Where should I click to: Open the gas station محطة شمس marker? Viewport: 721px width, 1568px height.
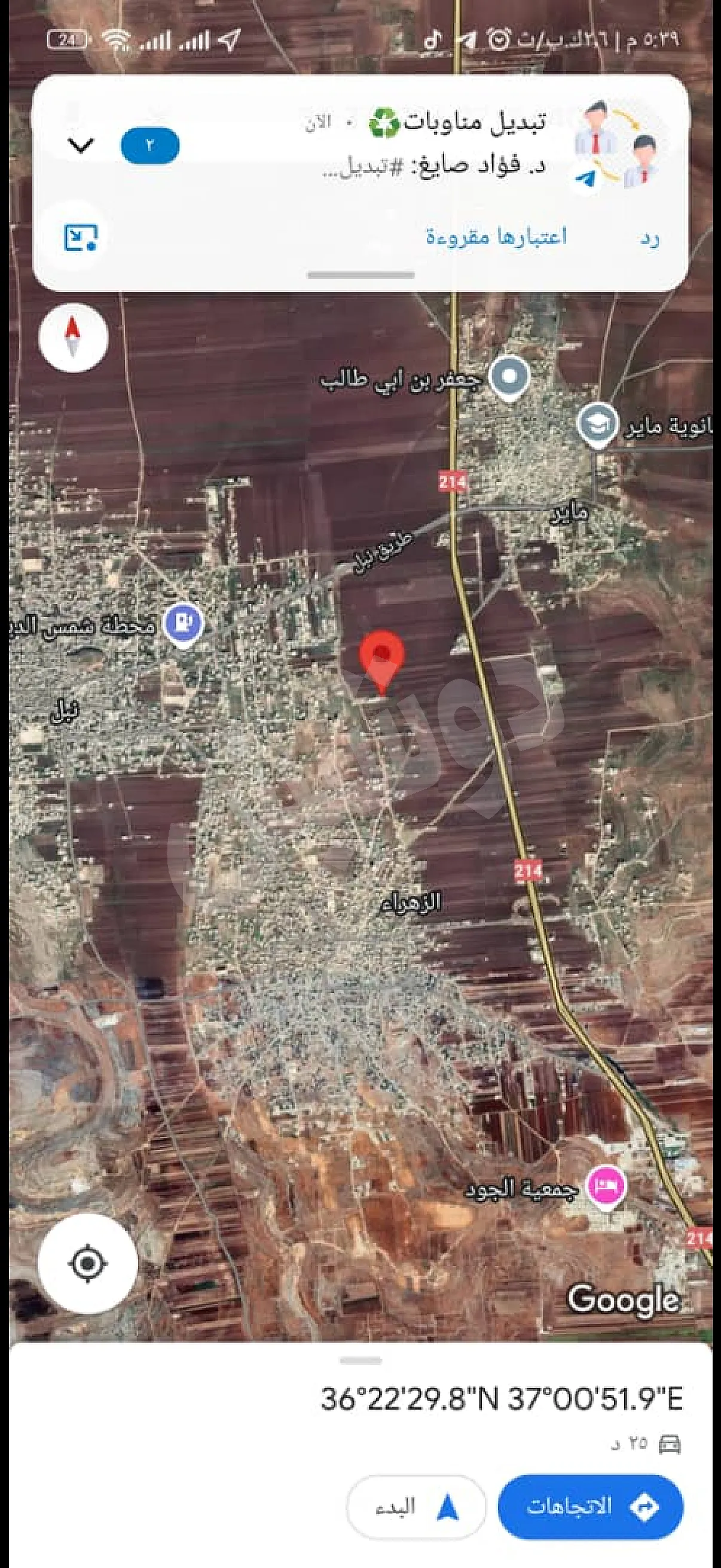point(184,623)
